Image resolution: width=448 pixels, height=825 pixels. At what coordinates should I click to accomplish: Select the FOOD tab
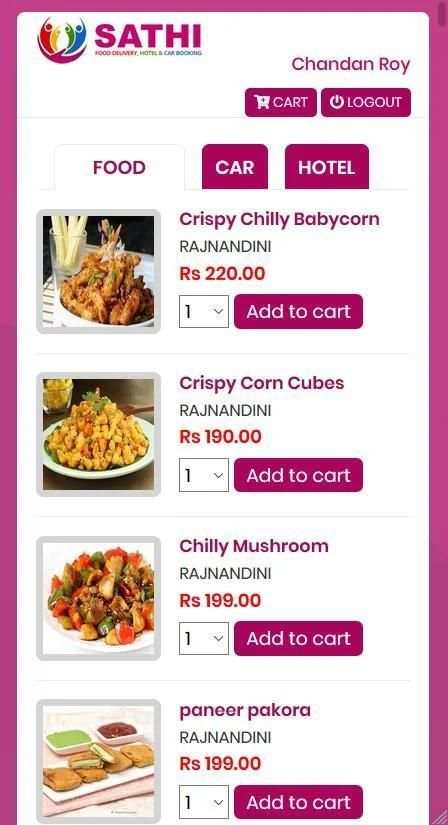pos(120,167)
